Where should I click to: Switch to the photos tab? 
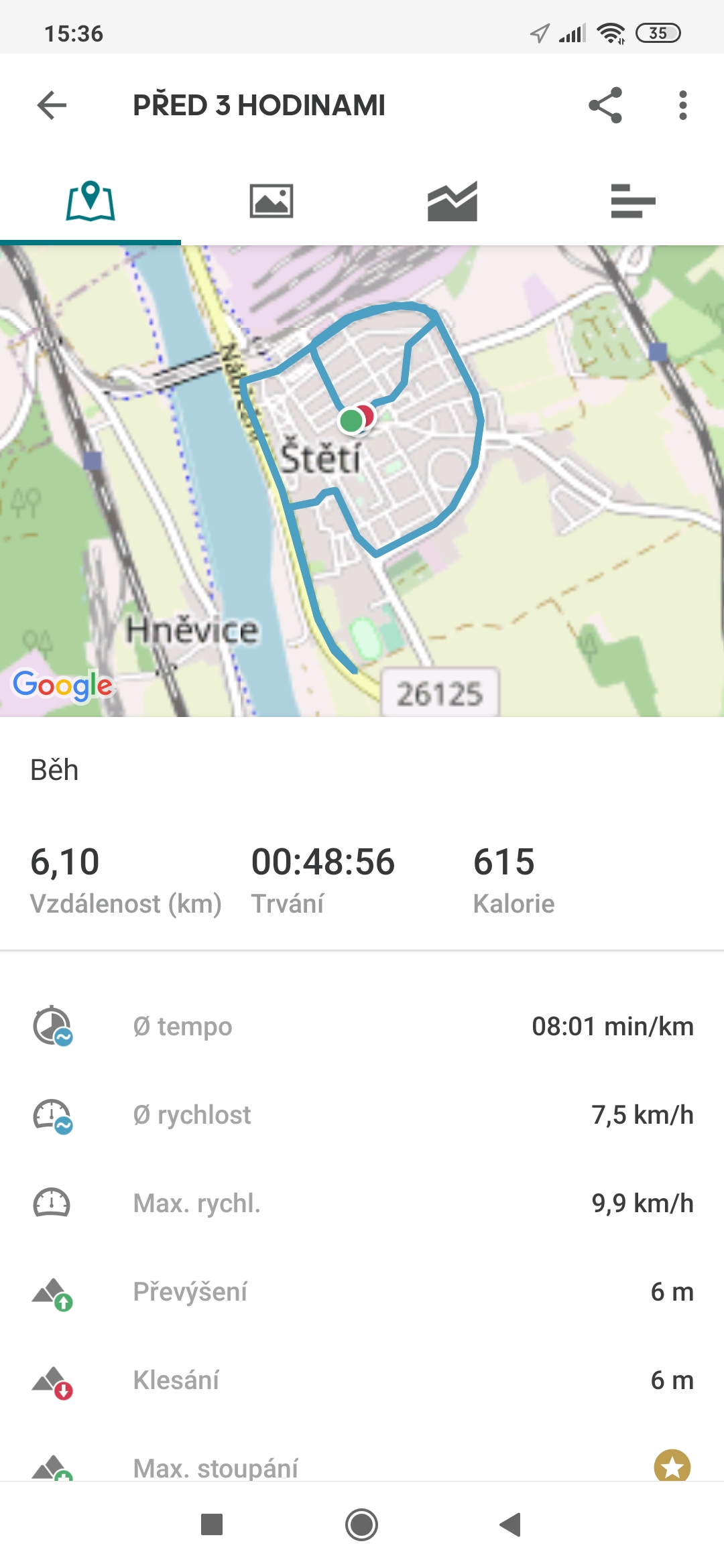tap(271, 201)
